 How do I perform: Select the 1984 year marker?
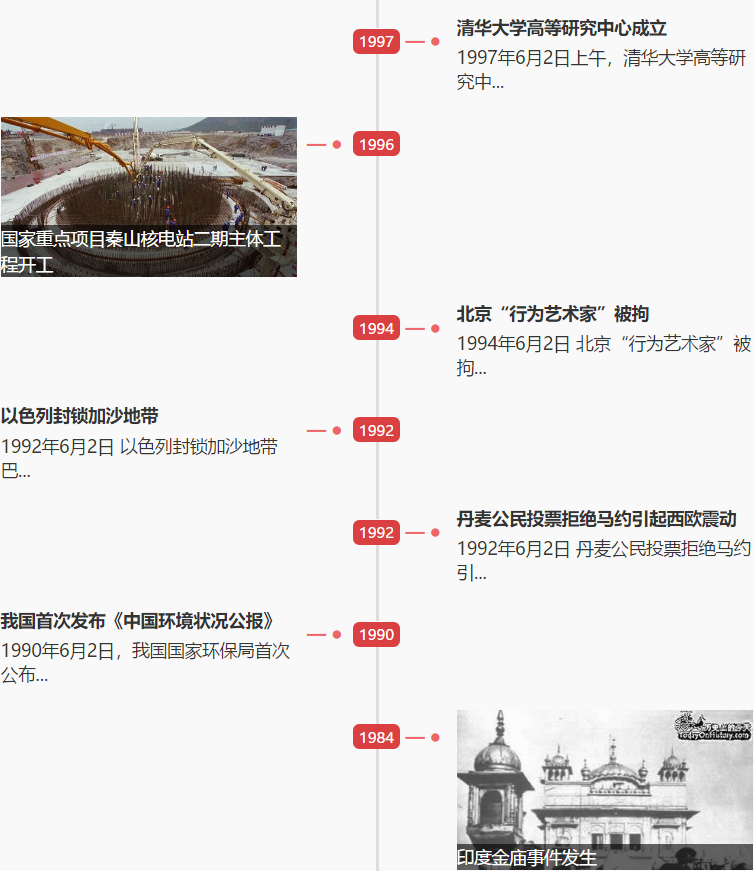click(376, 738)
